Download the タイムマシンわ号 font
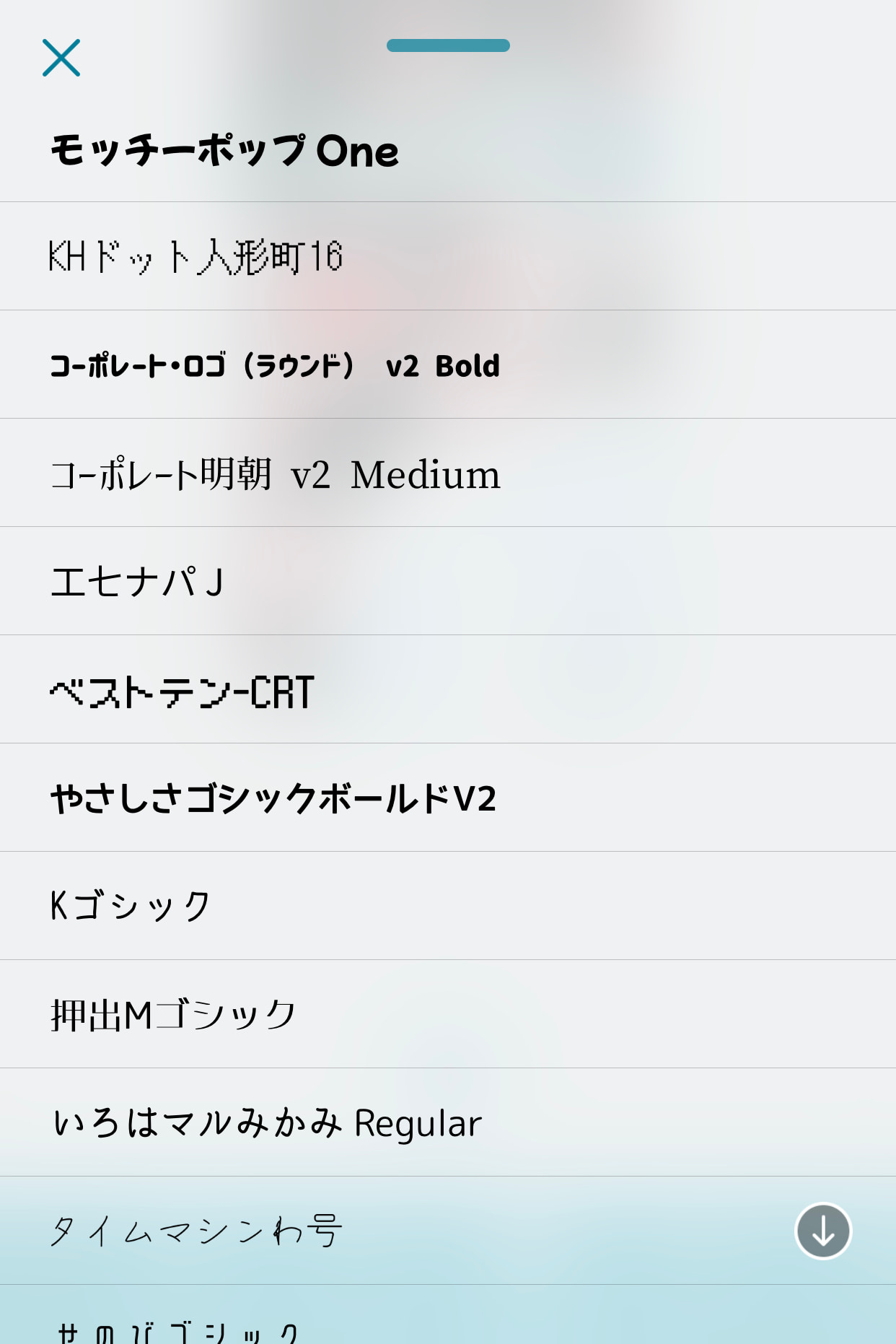Image resolution: width=896 pixels, height=1344 pixels. coord(822,1231)
